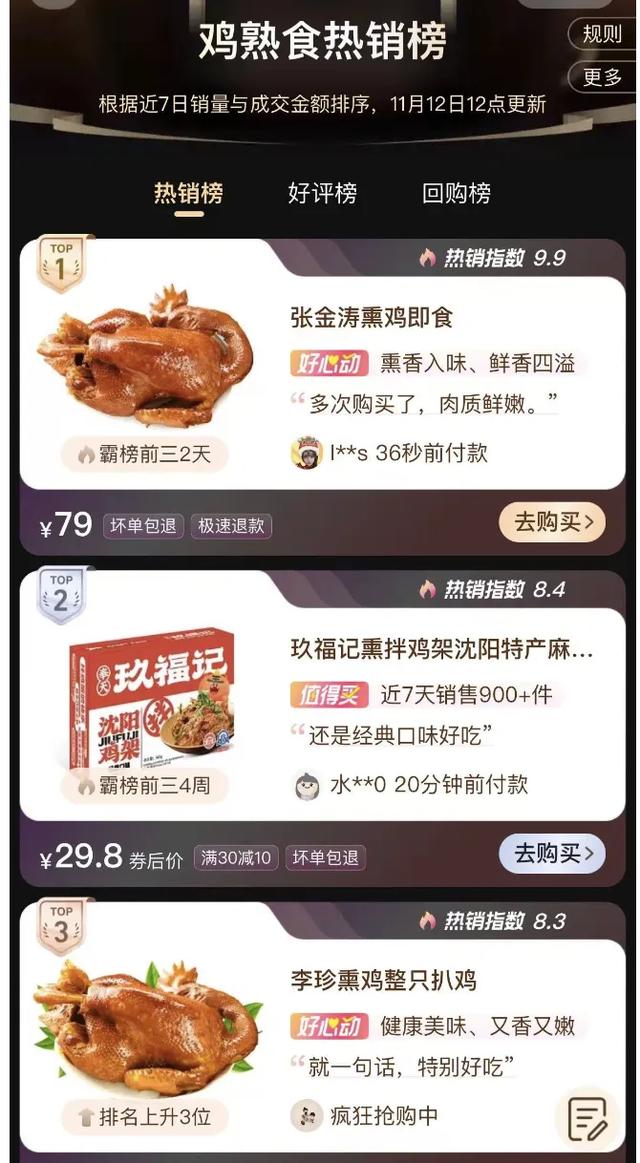Open the 规则 rules button
Screen dimensions: 640x1163
(602, 35)
